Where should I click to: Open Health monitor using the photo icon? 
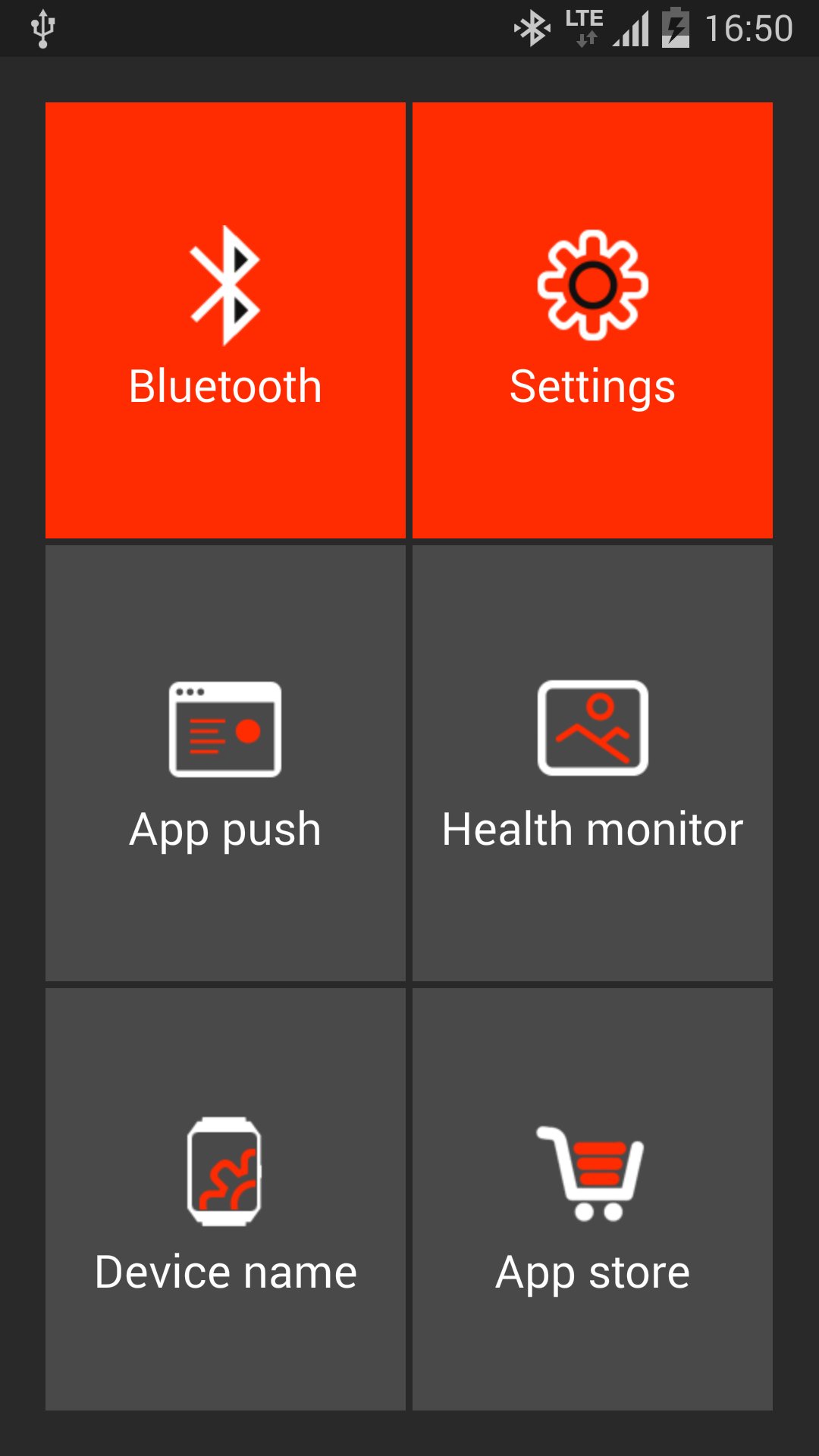tap(594, 726)
